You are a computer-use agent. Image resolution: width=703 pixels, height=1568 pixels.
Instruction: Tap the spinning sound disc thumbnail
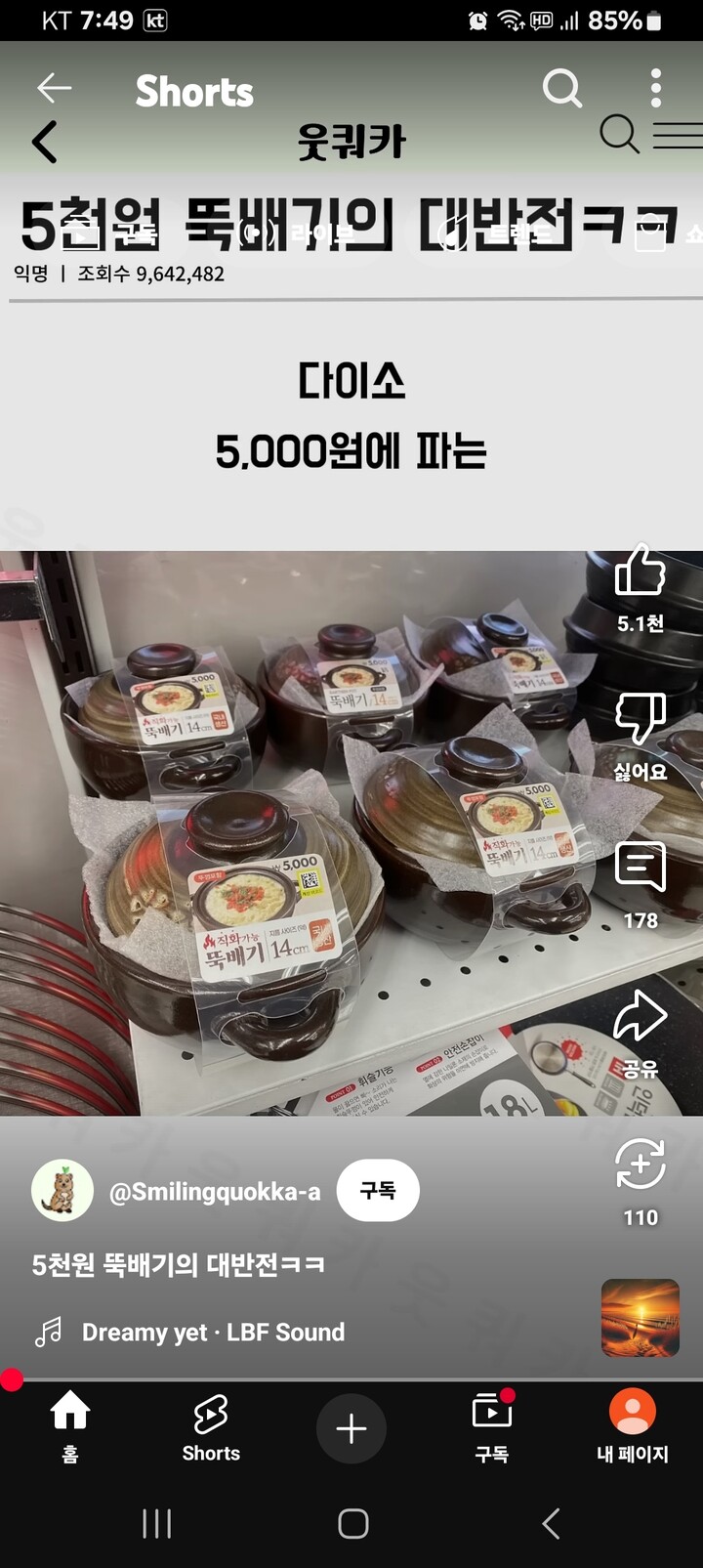pos(640,1318)
